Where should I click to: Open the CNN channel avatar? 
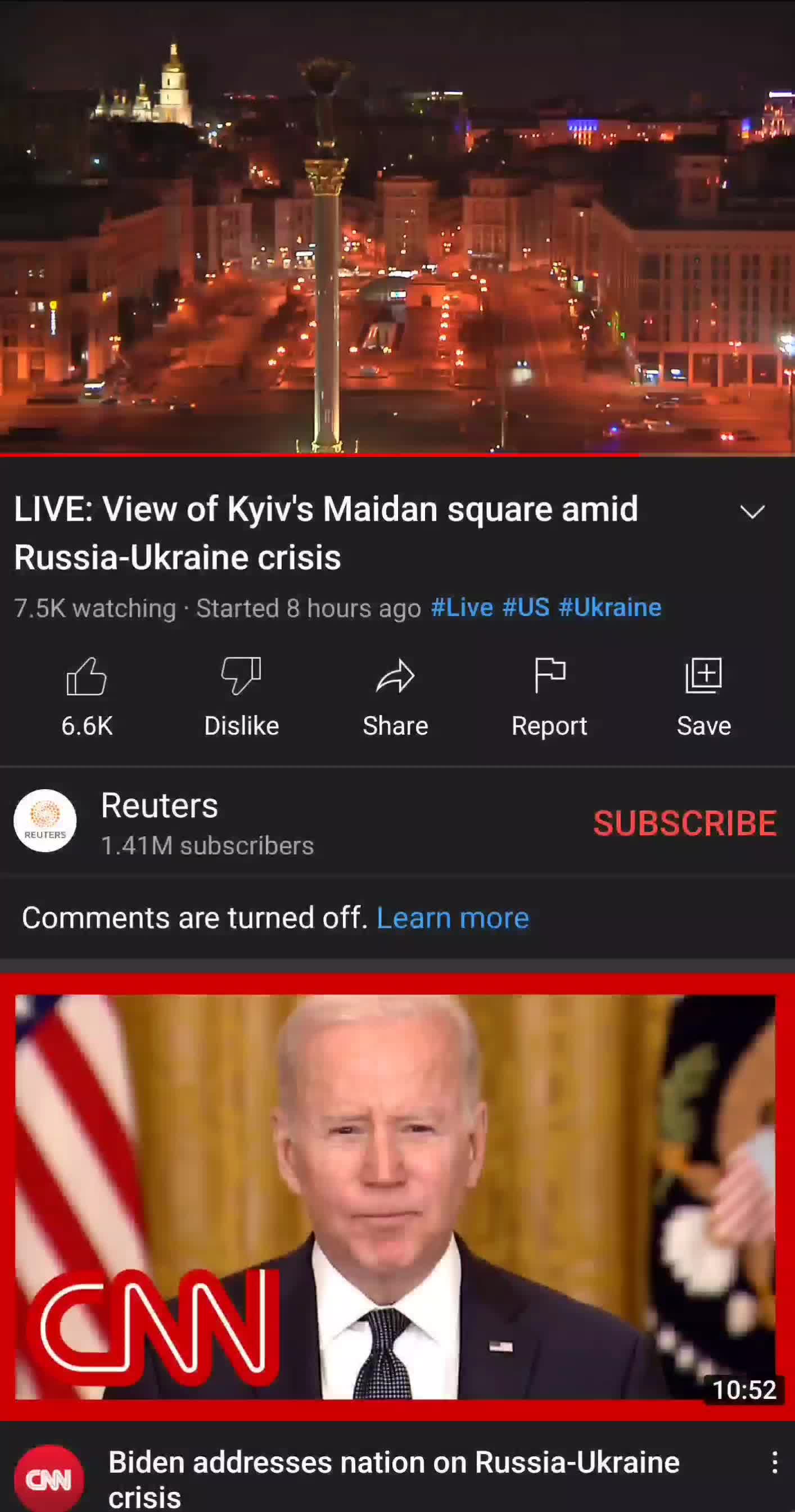[49, 1478]
